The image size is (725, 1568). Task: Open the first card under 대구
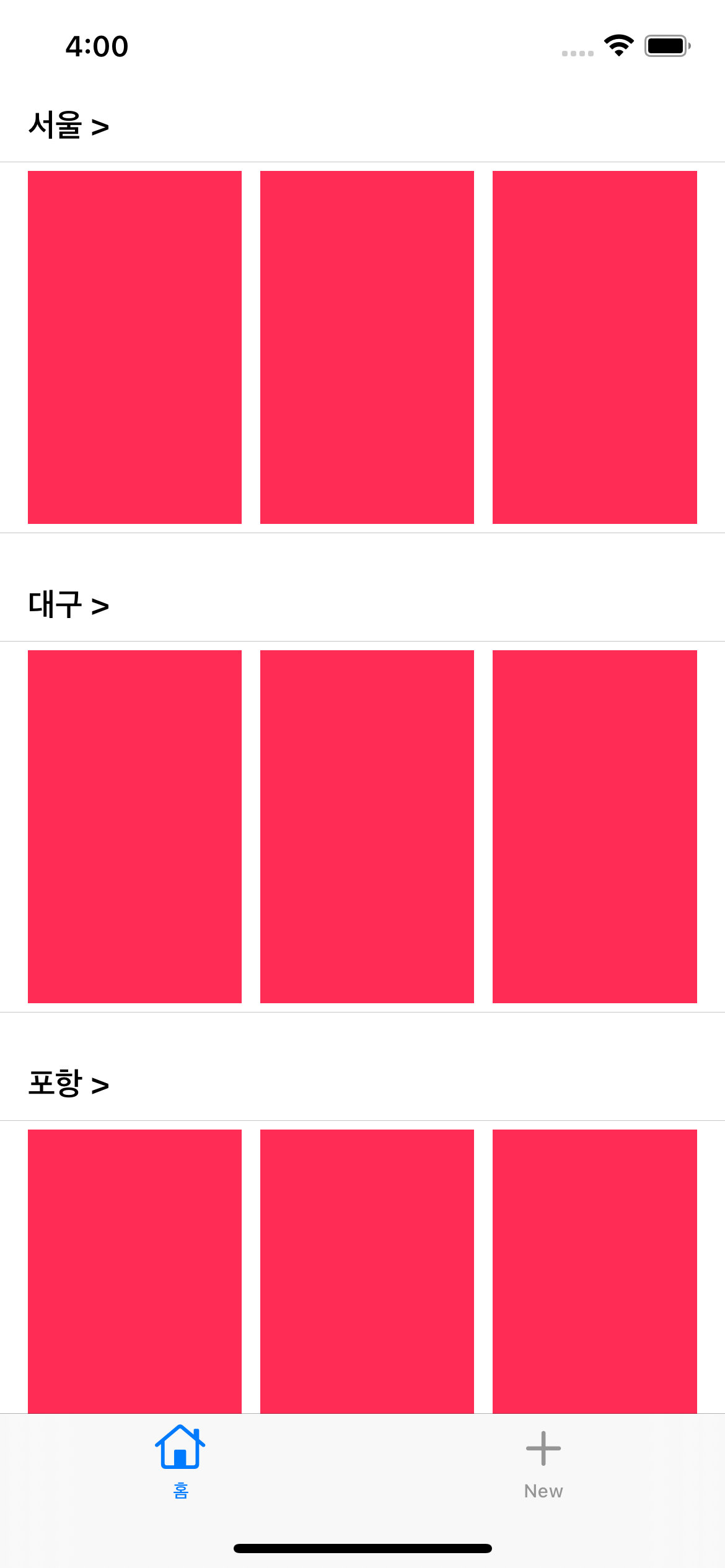click(x=134, y=827)
